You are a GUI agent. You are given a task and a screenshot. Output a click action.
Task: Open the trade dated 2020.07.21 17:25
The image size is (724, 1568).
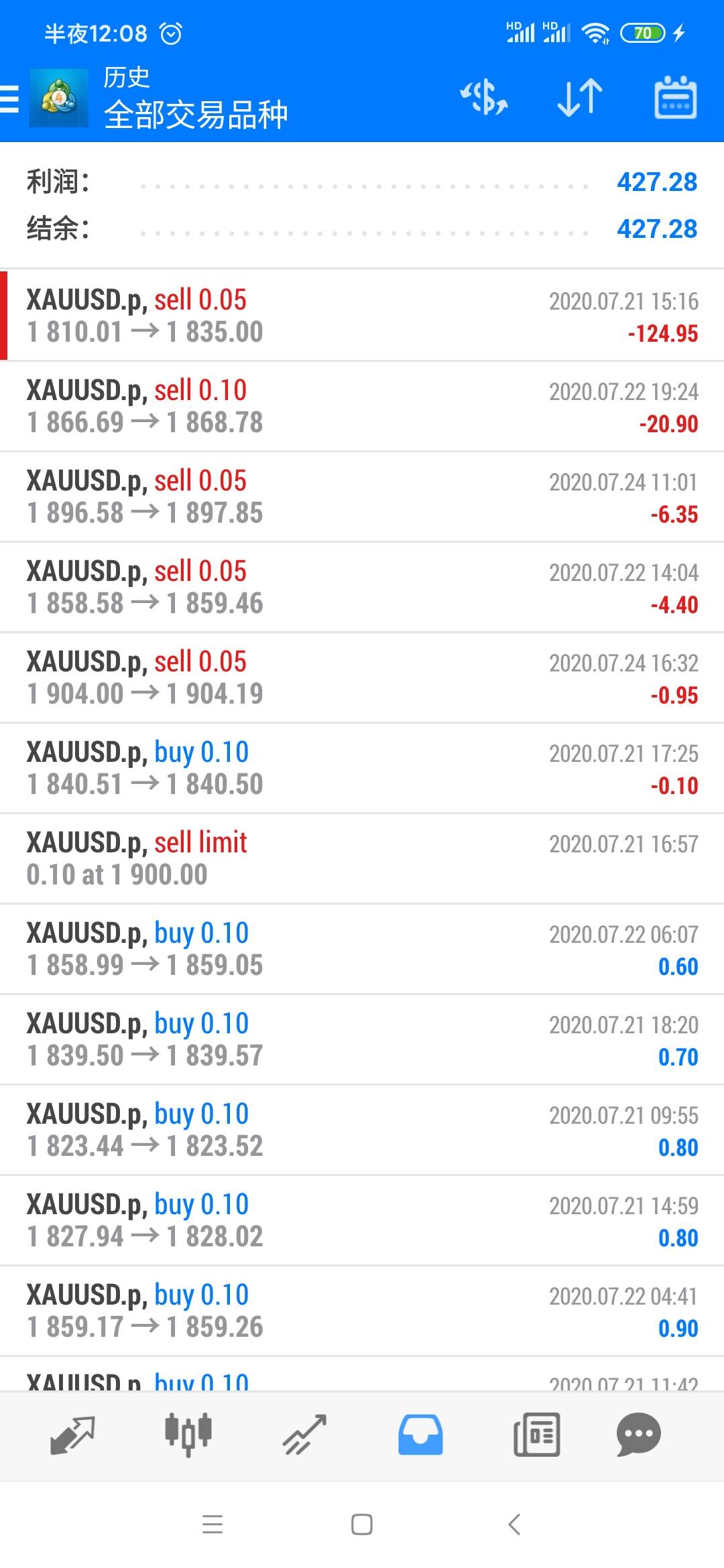click(x=362, y=768)
